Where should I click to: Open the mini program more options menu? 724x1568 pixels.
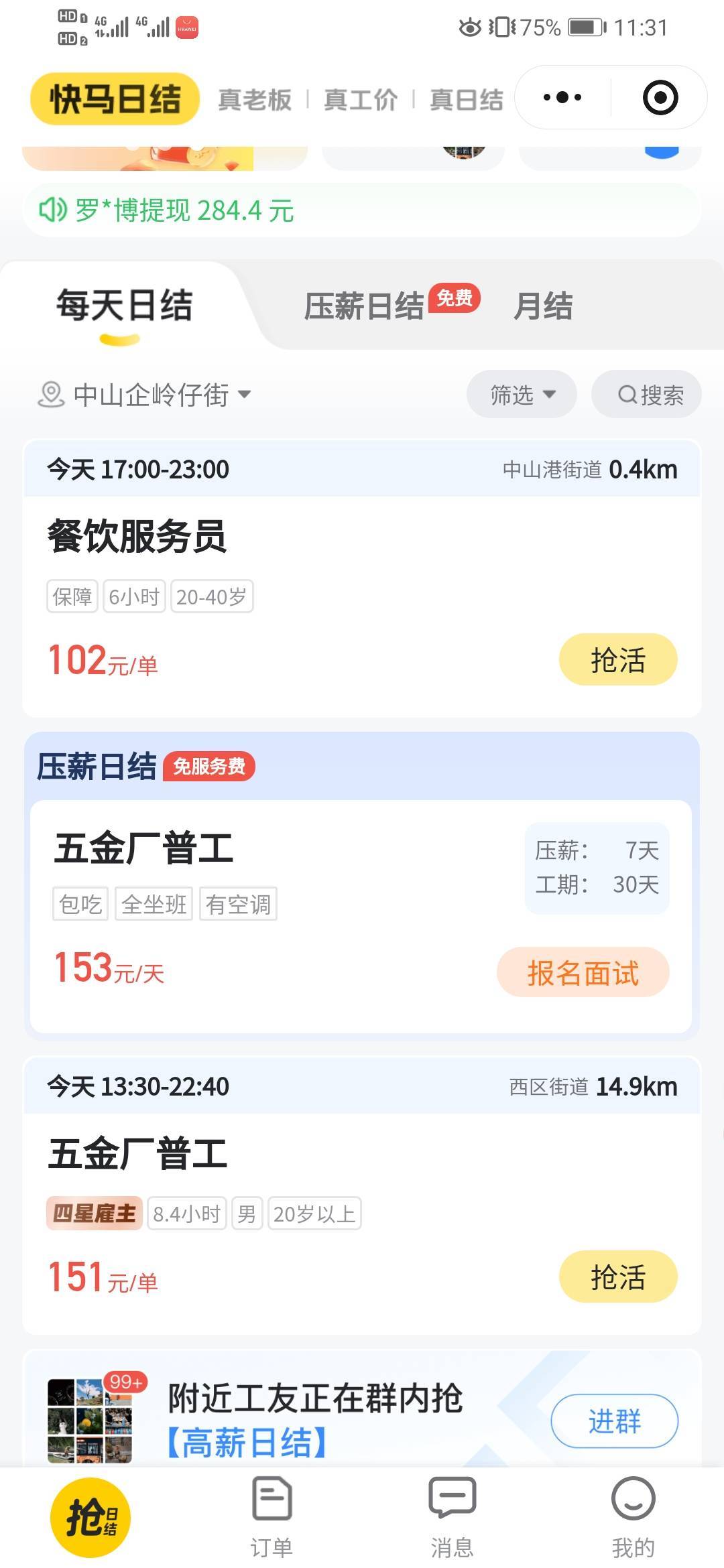pyautogui.click(x=562, y=98)
